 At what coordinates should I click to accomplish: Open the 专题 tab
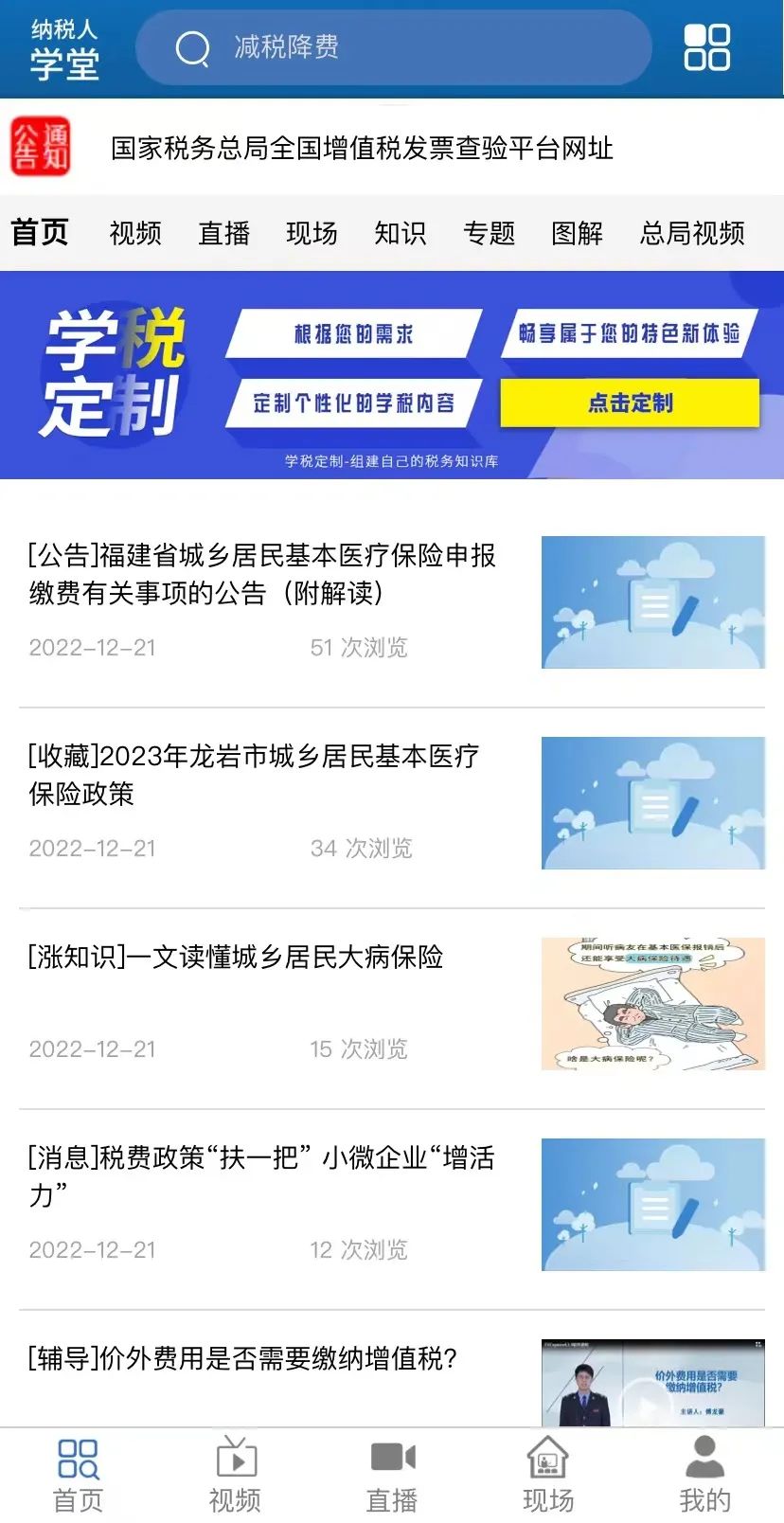(489, 233)
